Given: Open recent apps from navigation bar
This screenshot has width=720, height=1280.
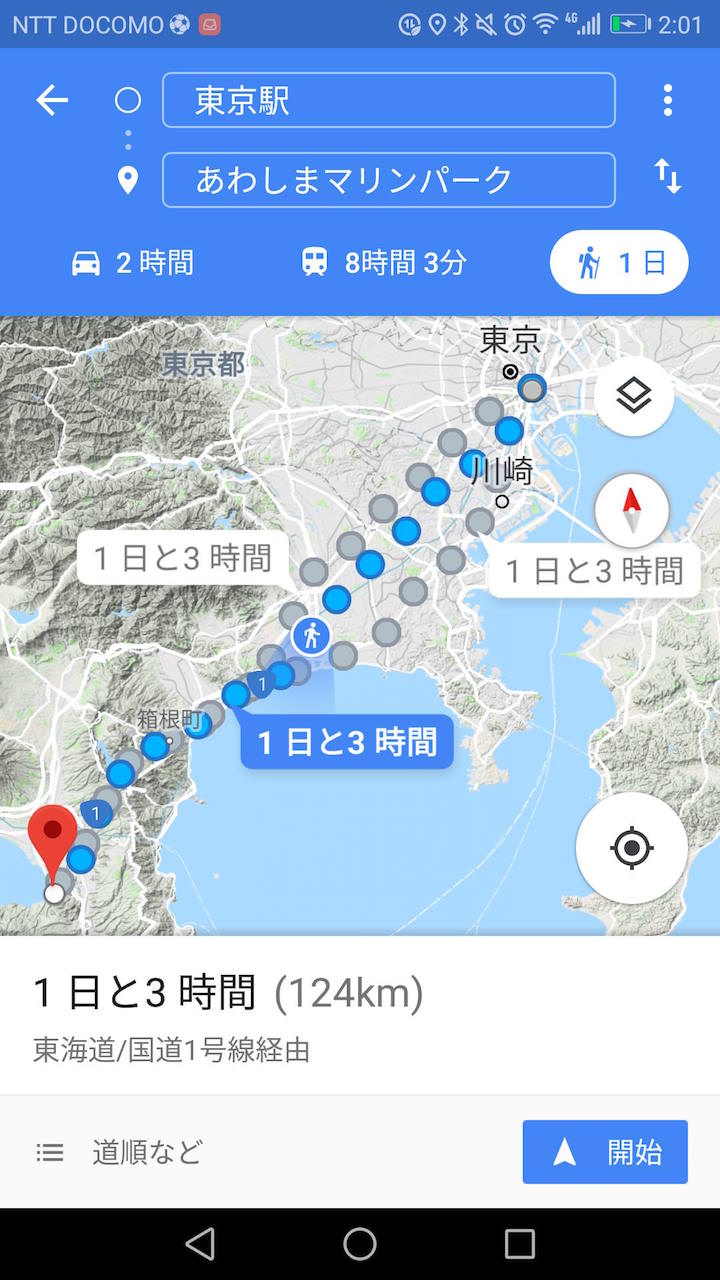Looking at the screenshot, I should coord(520,1244).
